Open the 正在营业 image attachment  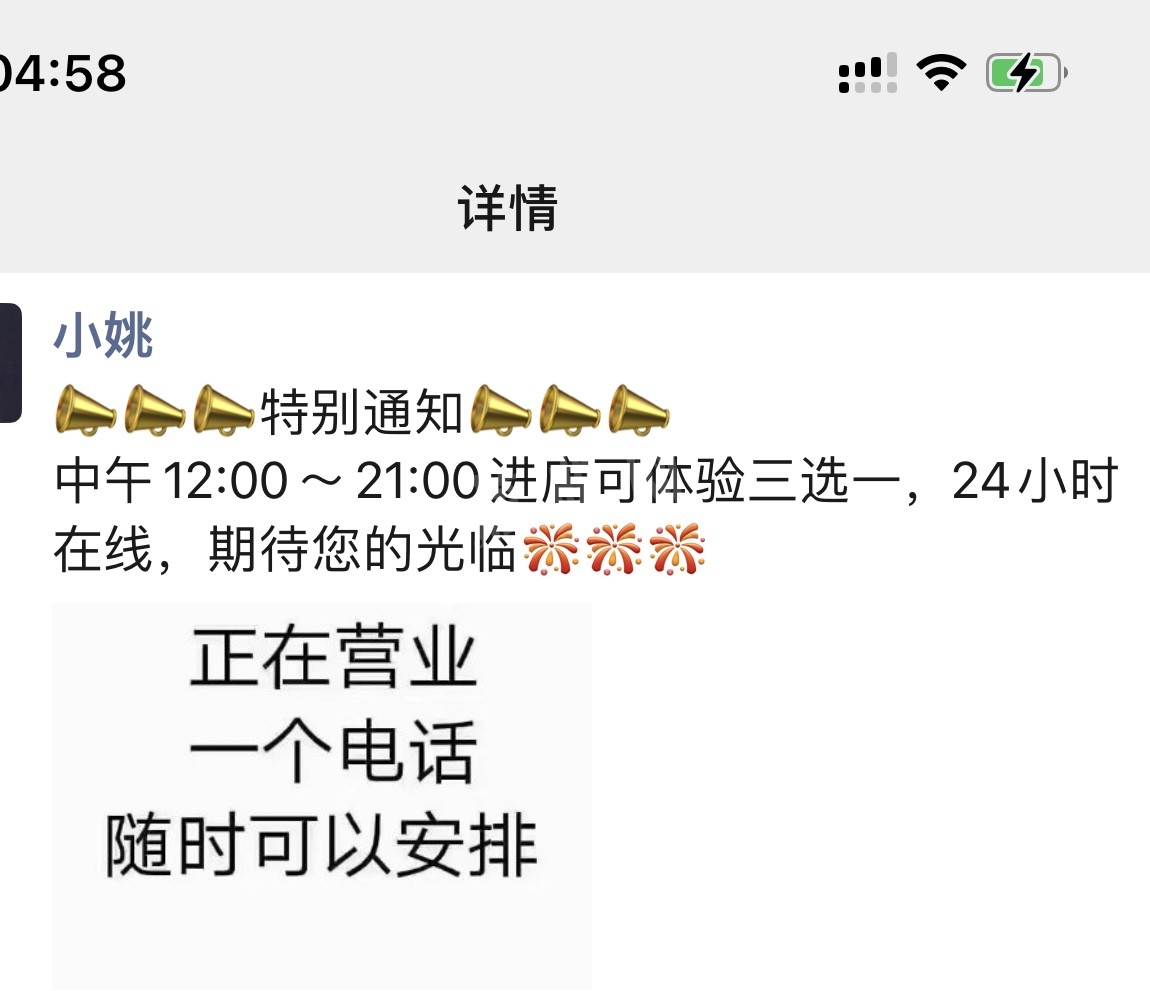click(x=321, y=795)
